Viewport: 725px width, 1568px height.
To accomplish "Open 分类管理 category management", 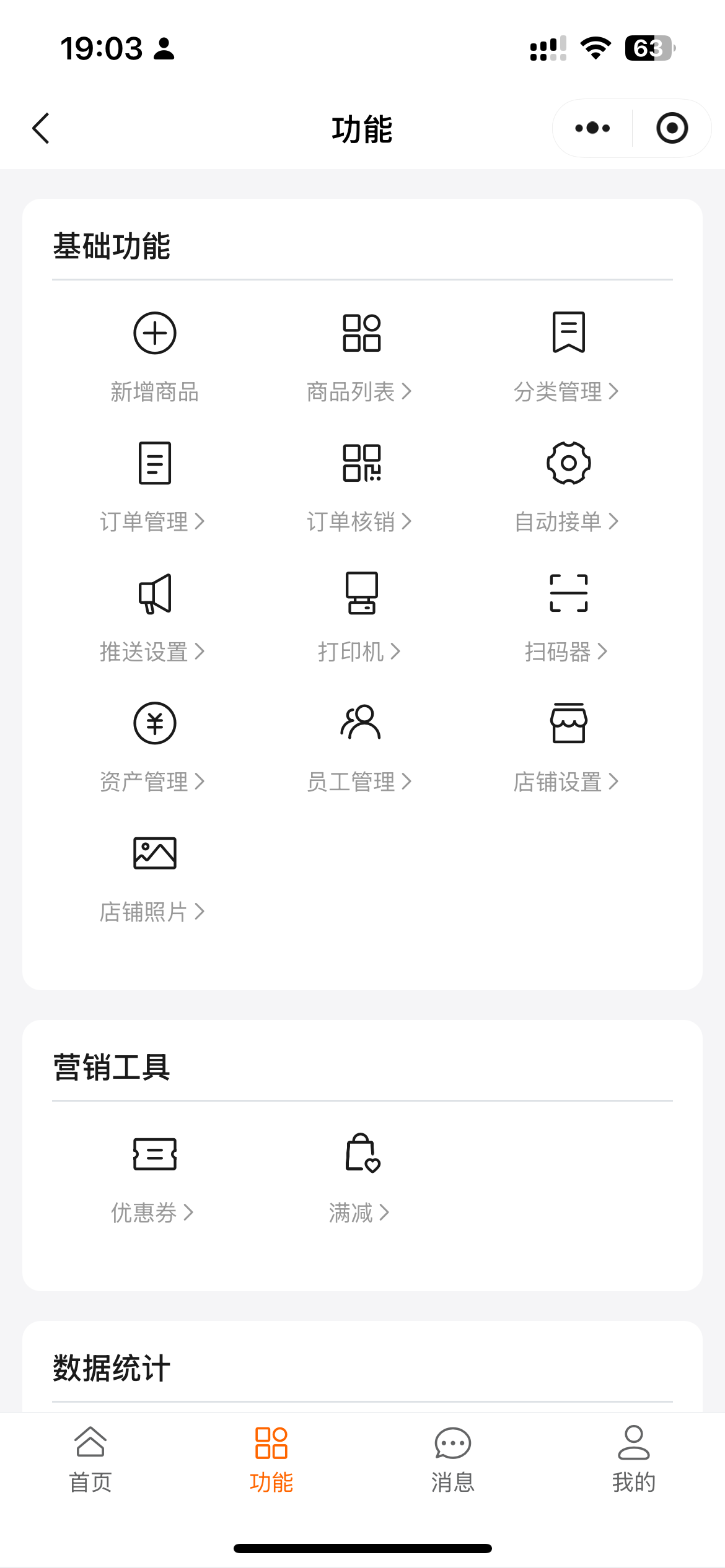I will coord(566,357).
